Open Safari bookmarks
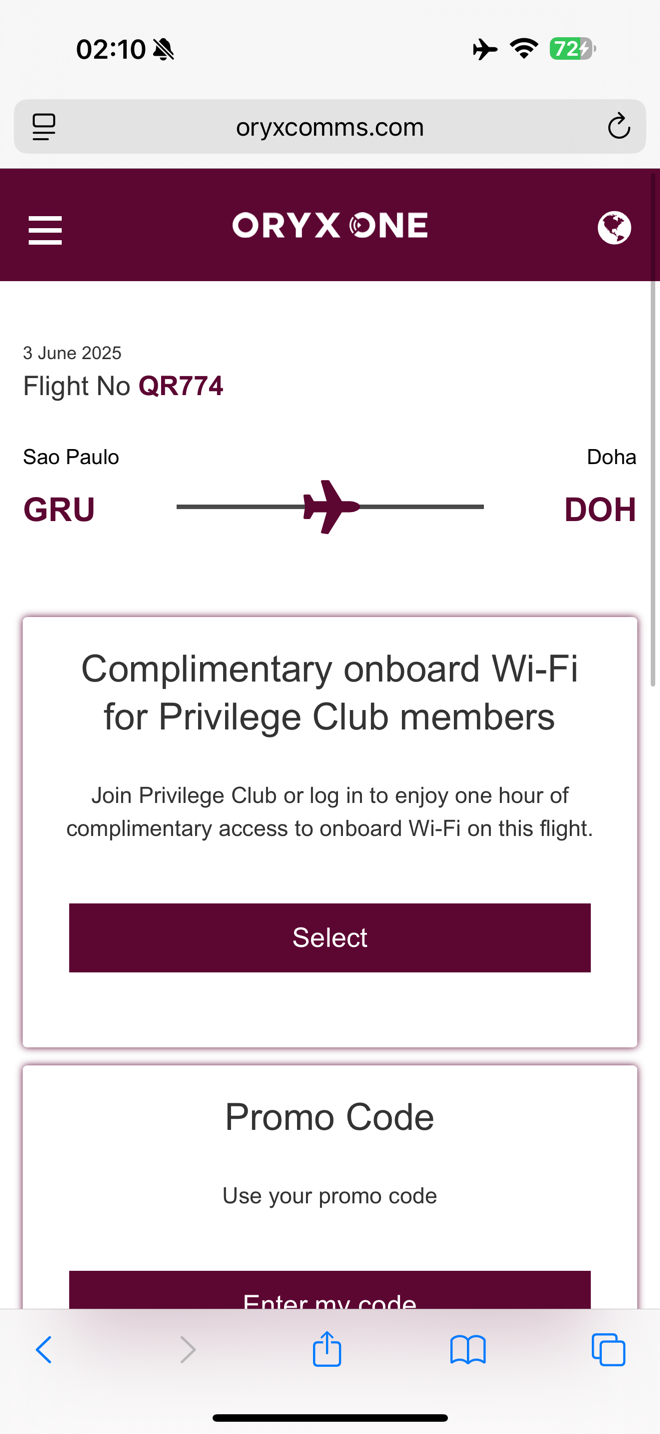 (468, 1350)
